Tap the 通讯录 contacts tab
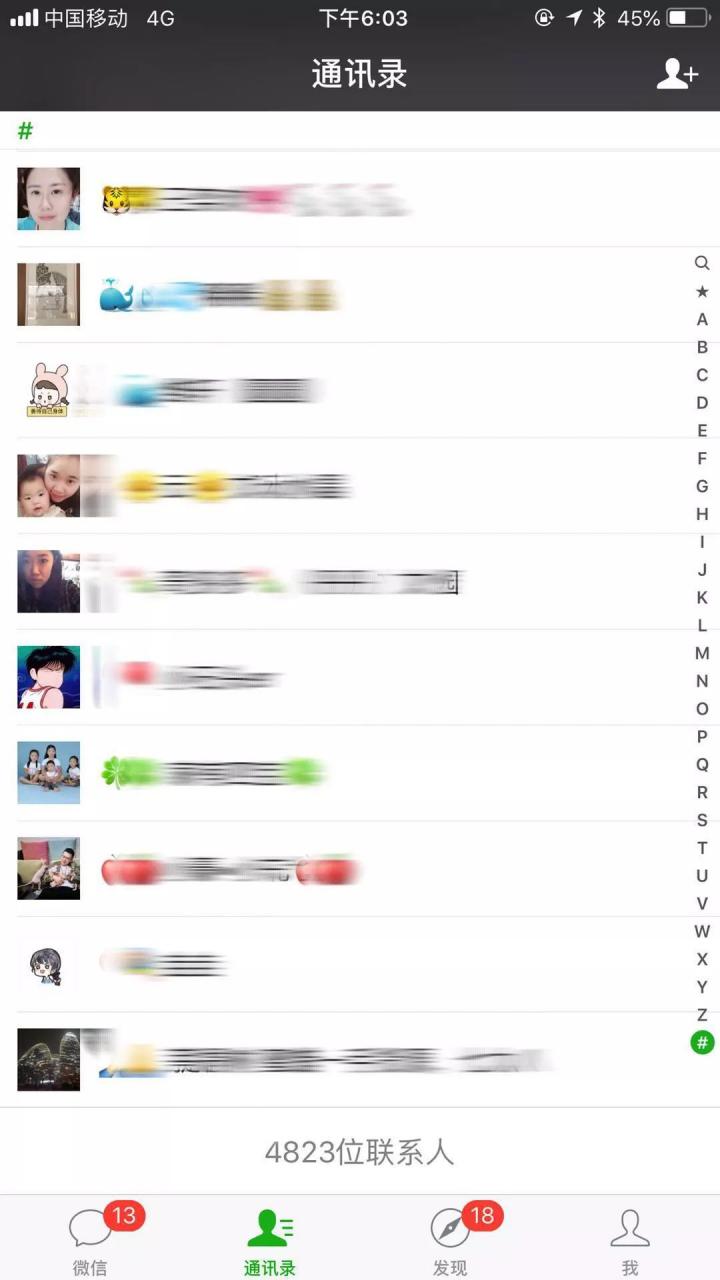Viewport: 720px width, 1280px height. tap(270, 1238)
